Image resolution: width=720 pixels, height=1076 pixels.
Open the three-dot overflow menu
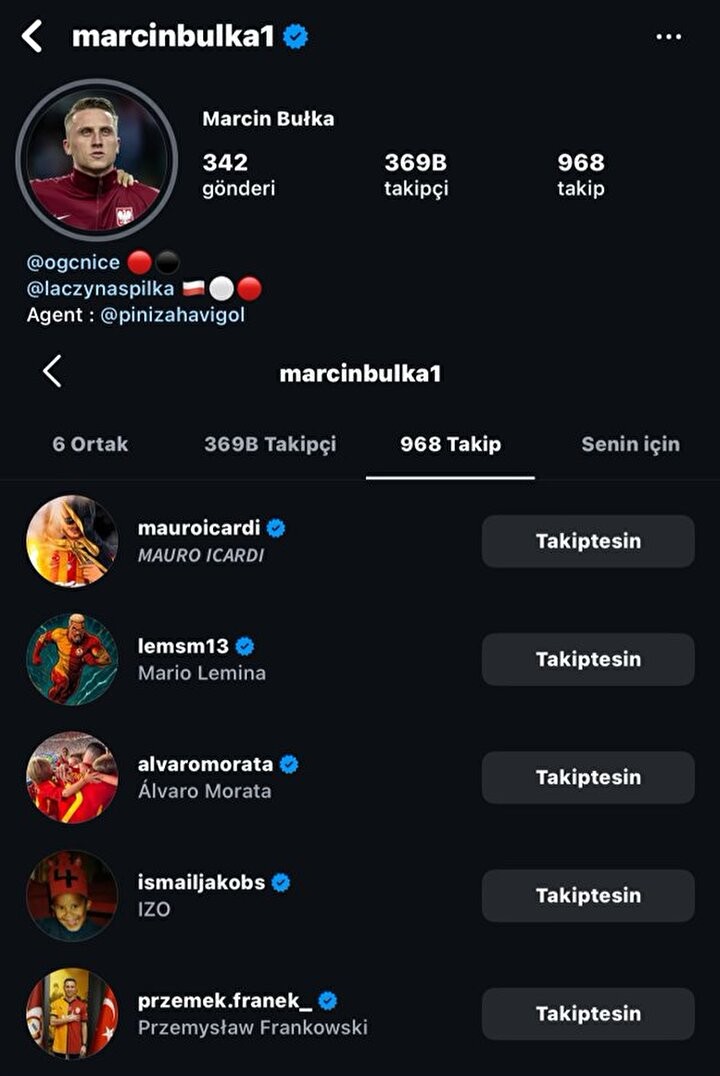tap(668, 37)
